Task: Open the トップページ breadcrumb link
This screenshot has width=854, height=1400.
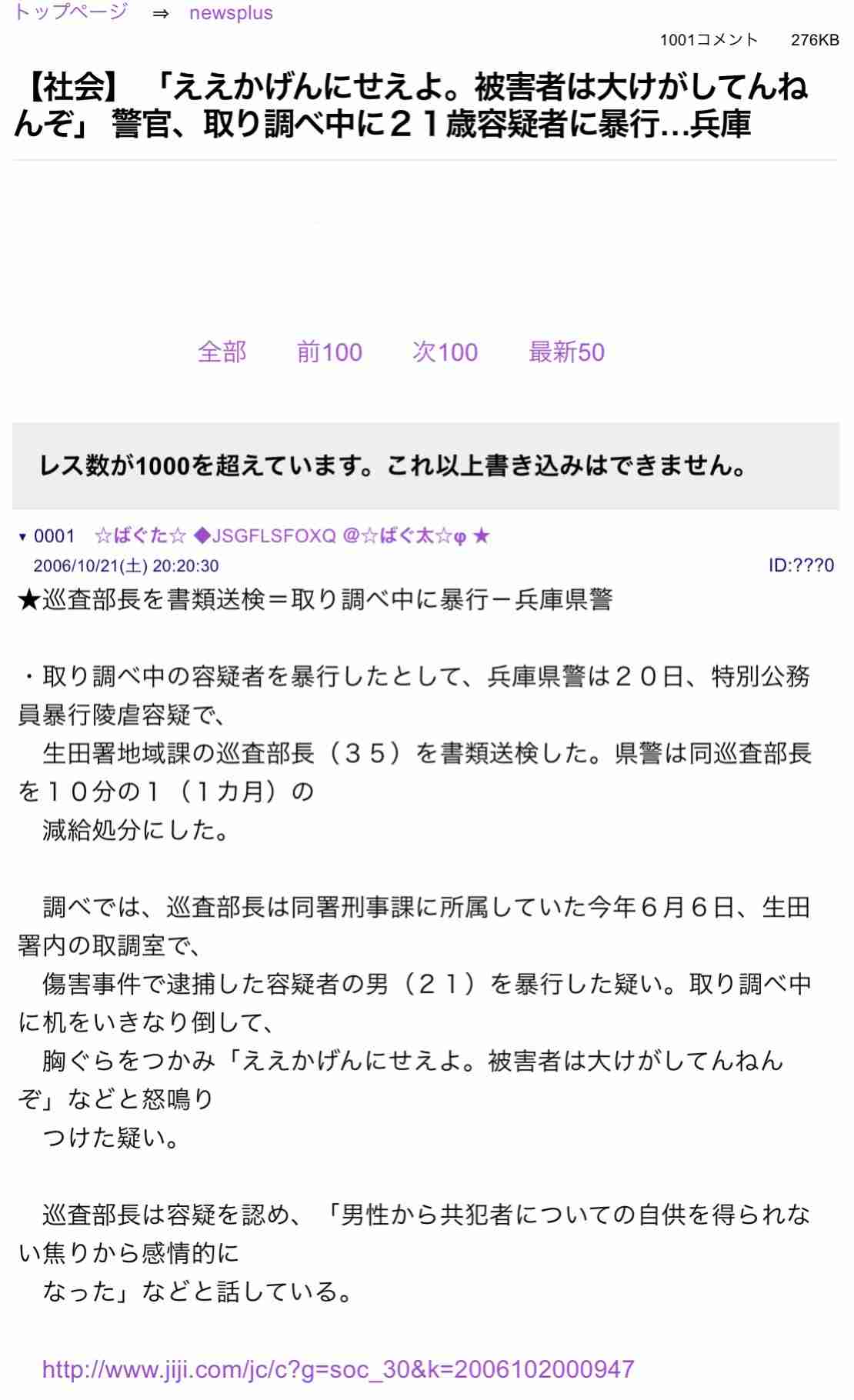Action: [x=71, y=13]
